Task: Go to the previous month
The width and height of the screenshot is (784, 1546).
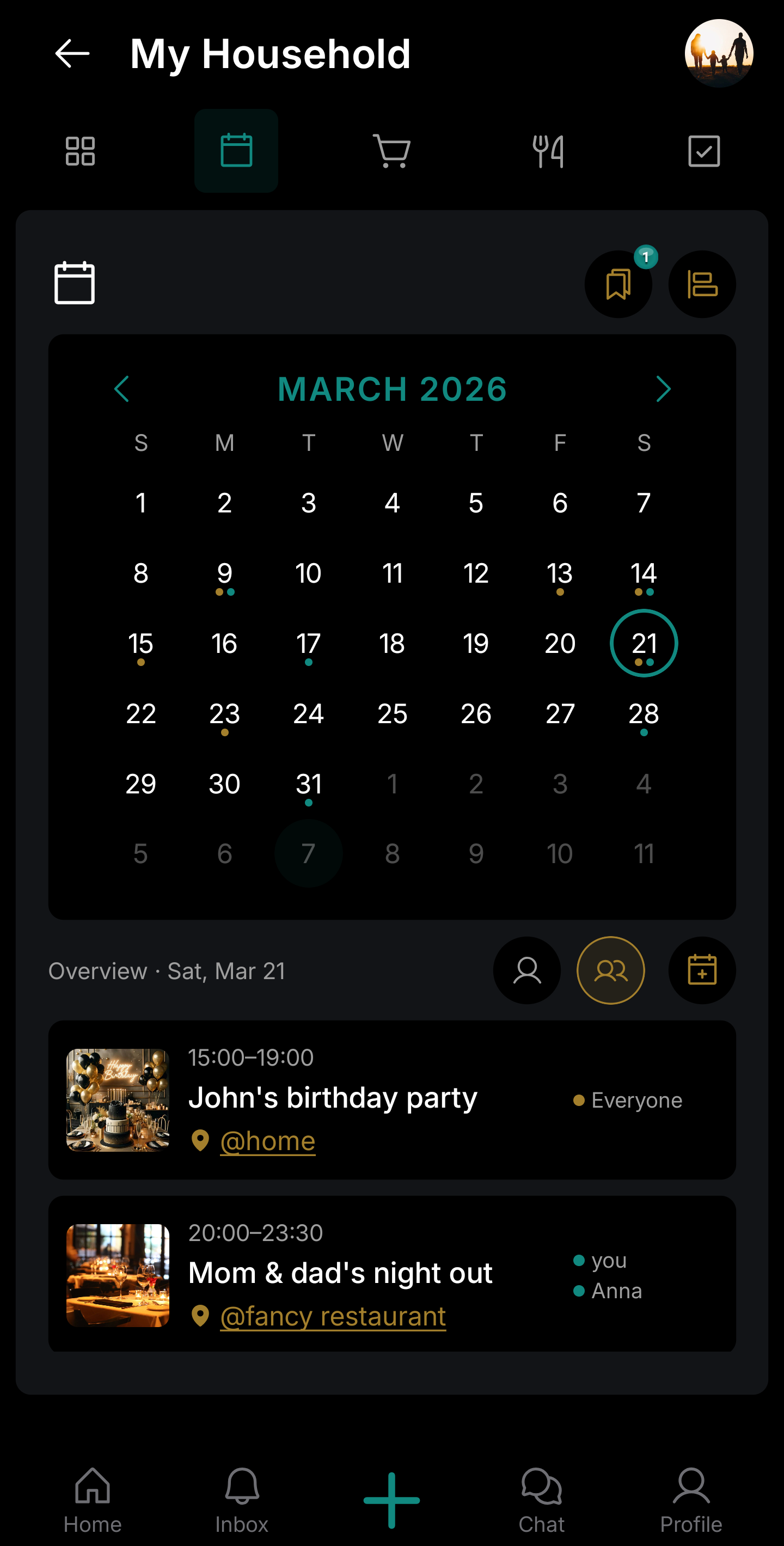Action: [122, 389]
